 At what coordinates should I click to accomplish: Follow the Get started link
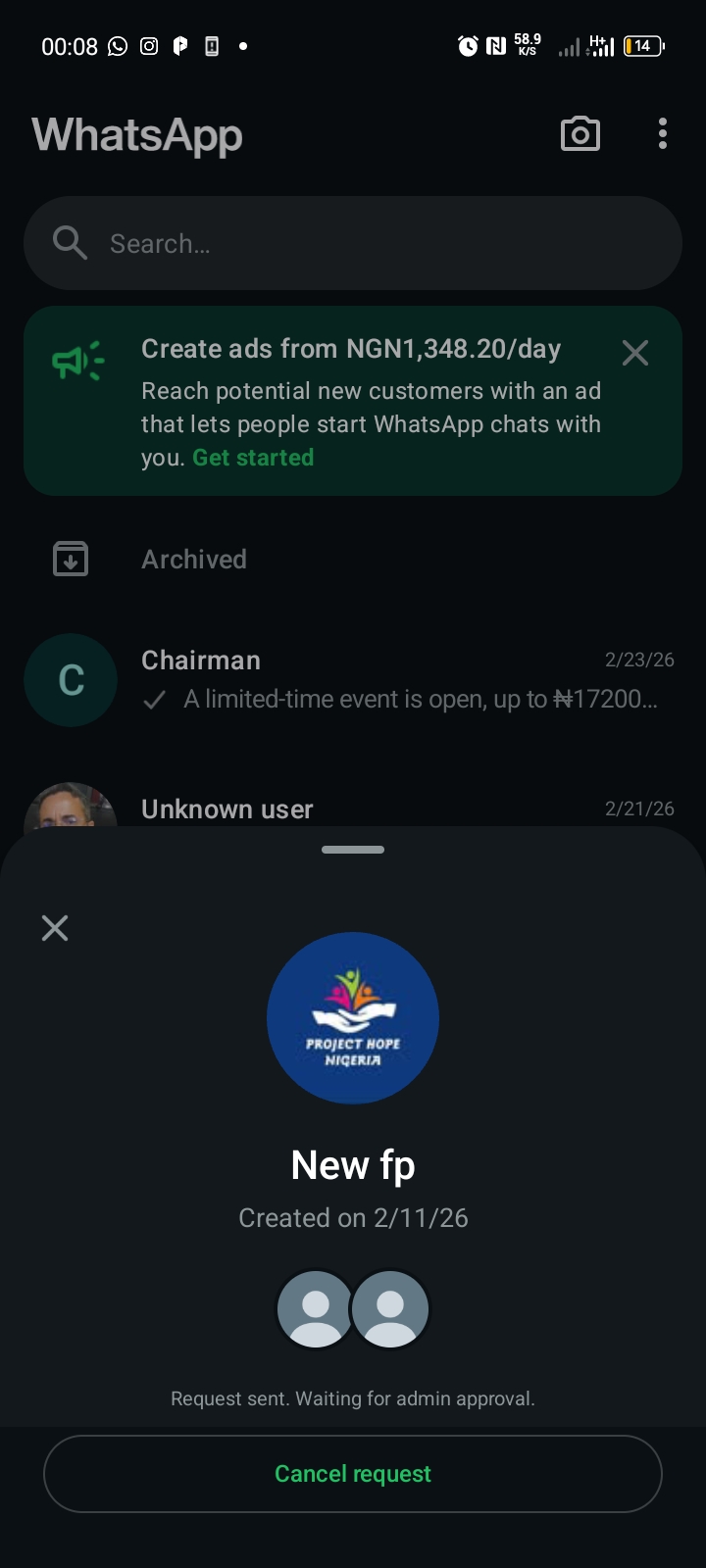[253, 458]
